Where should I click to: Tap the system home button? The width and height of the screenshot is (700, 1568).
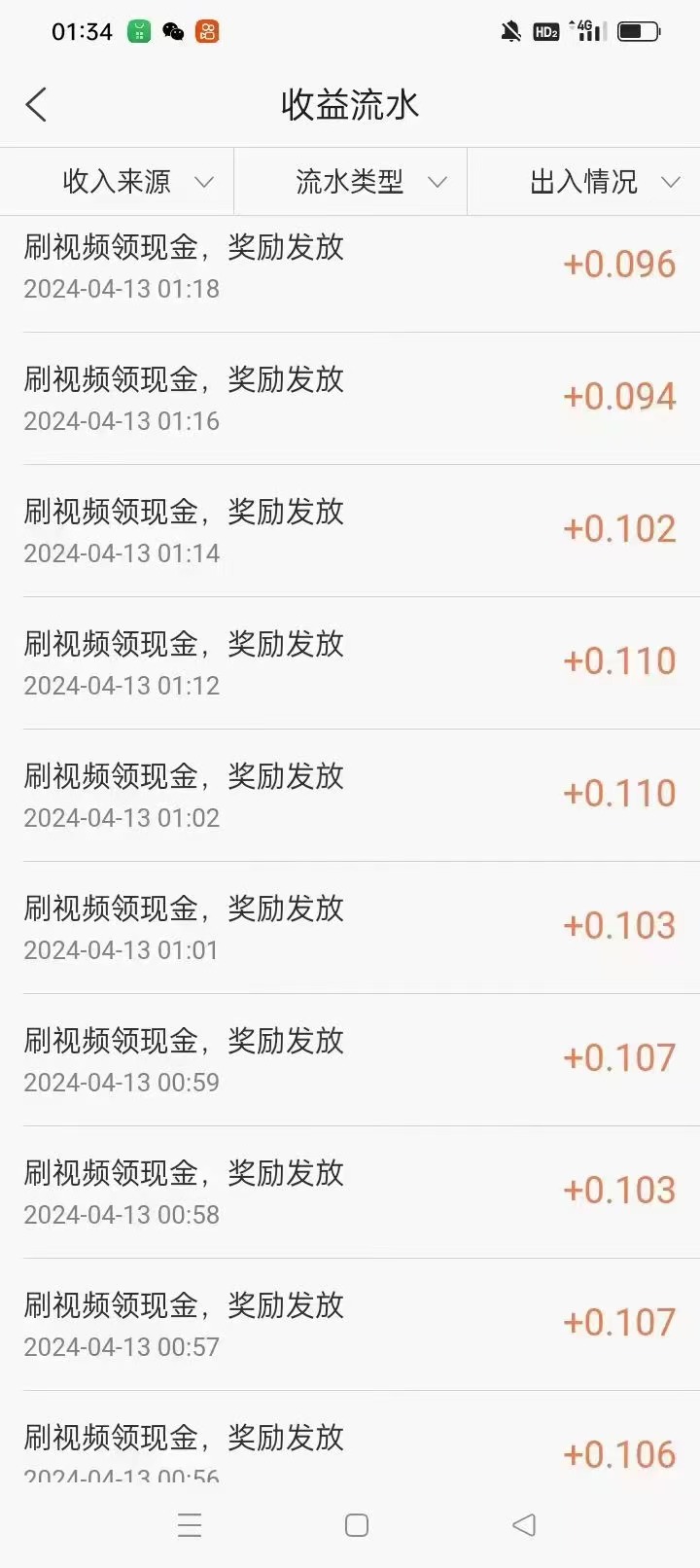coord(357,1524)
